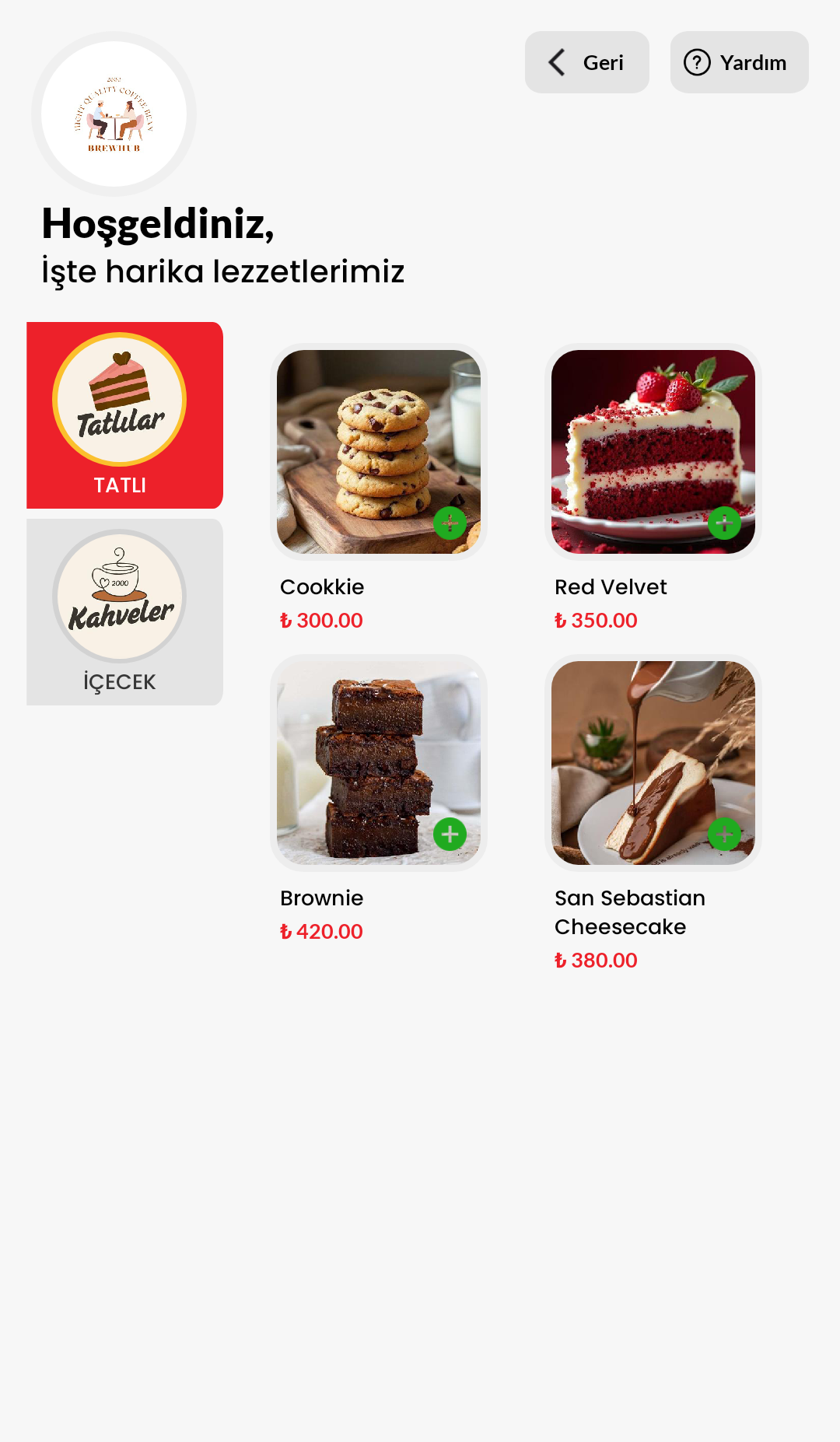Switch to the İÇECEK category
The width and height of the screenshot is (840, 1442).
(x=124, y=612)
